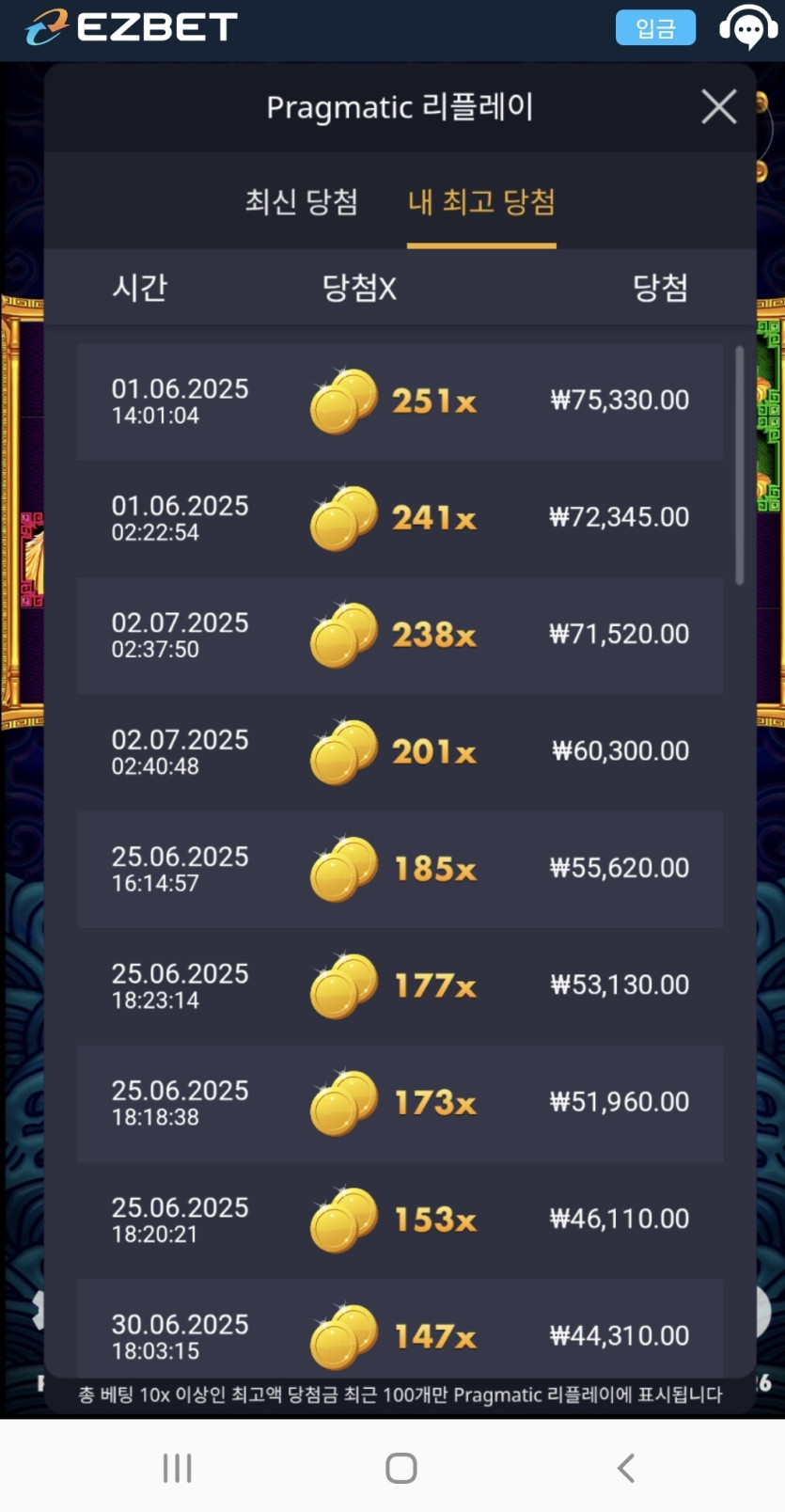785x1512 pixels.
Task: Open the 251x win replay row
Action: 400,402
